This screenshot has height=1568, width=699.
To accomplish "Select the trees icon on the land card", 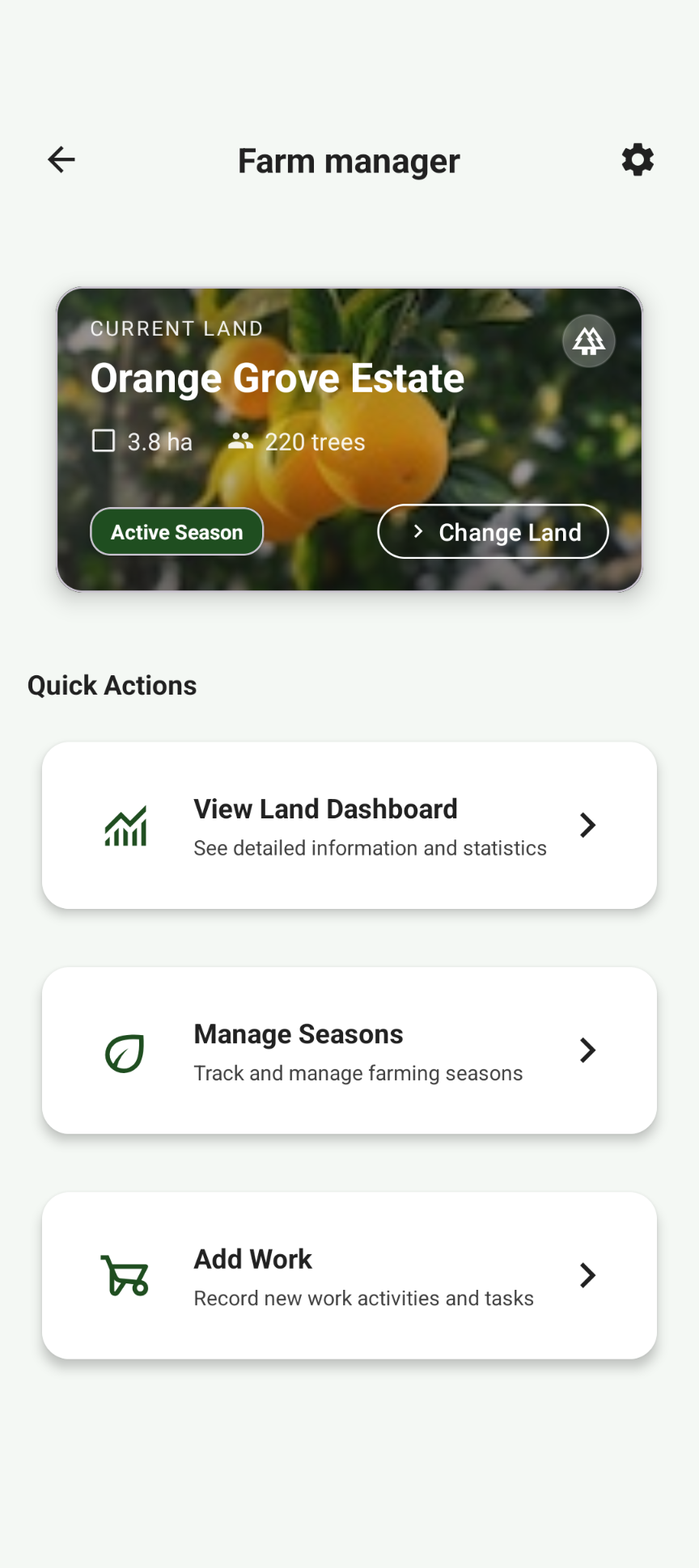I will 588,340.
